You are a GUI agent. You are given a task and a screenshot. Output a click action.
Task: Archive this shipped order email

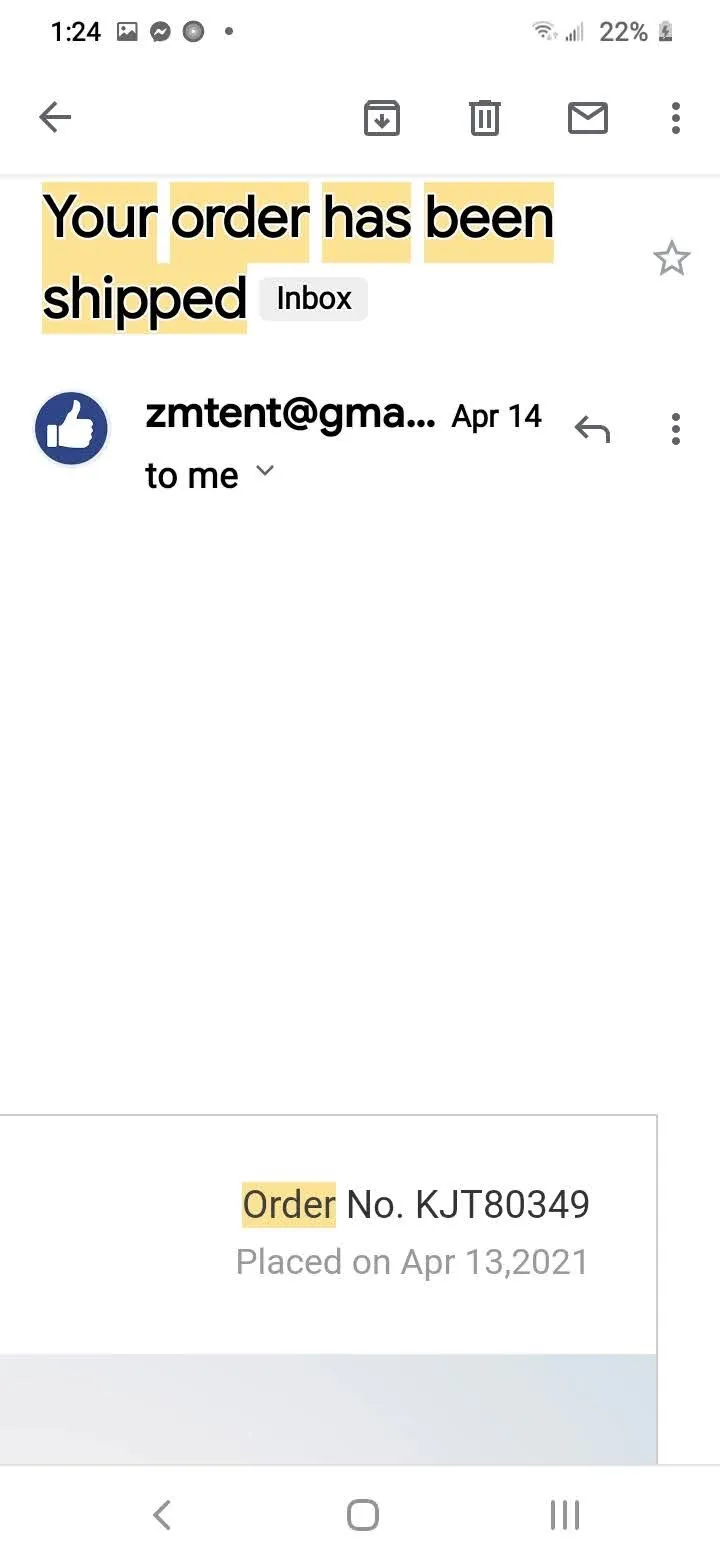pos(381,119)
